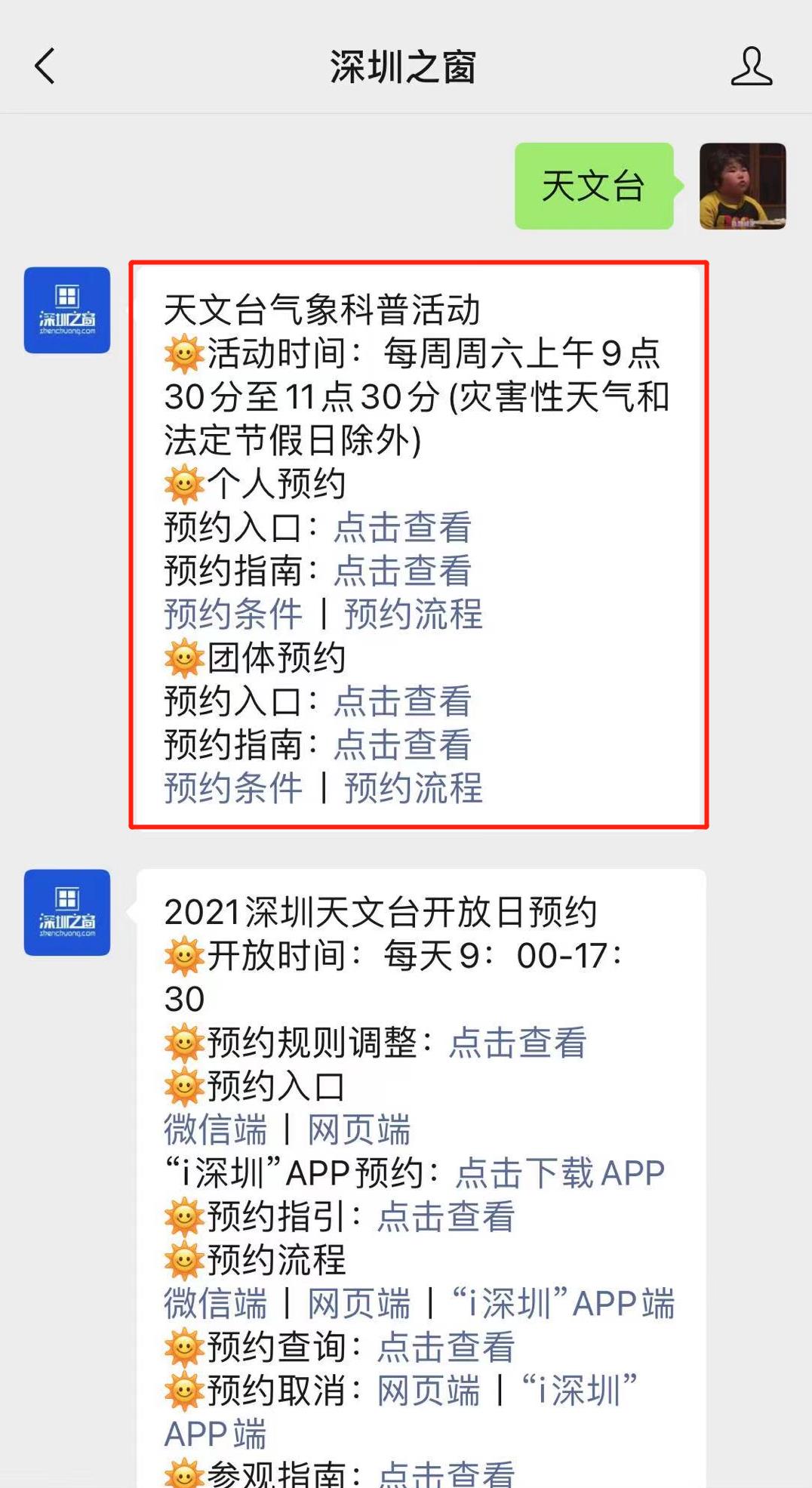Open 深圳之窗 avatar beside 天文台气象科普活动 message

(67, 310)
